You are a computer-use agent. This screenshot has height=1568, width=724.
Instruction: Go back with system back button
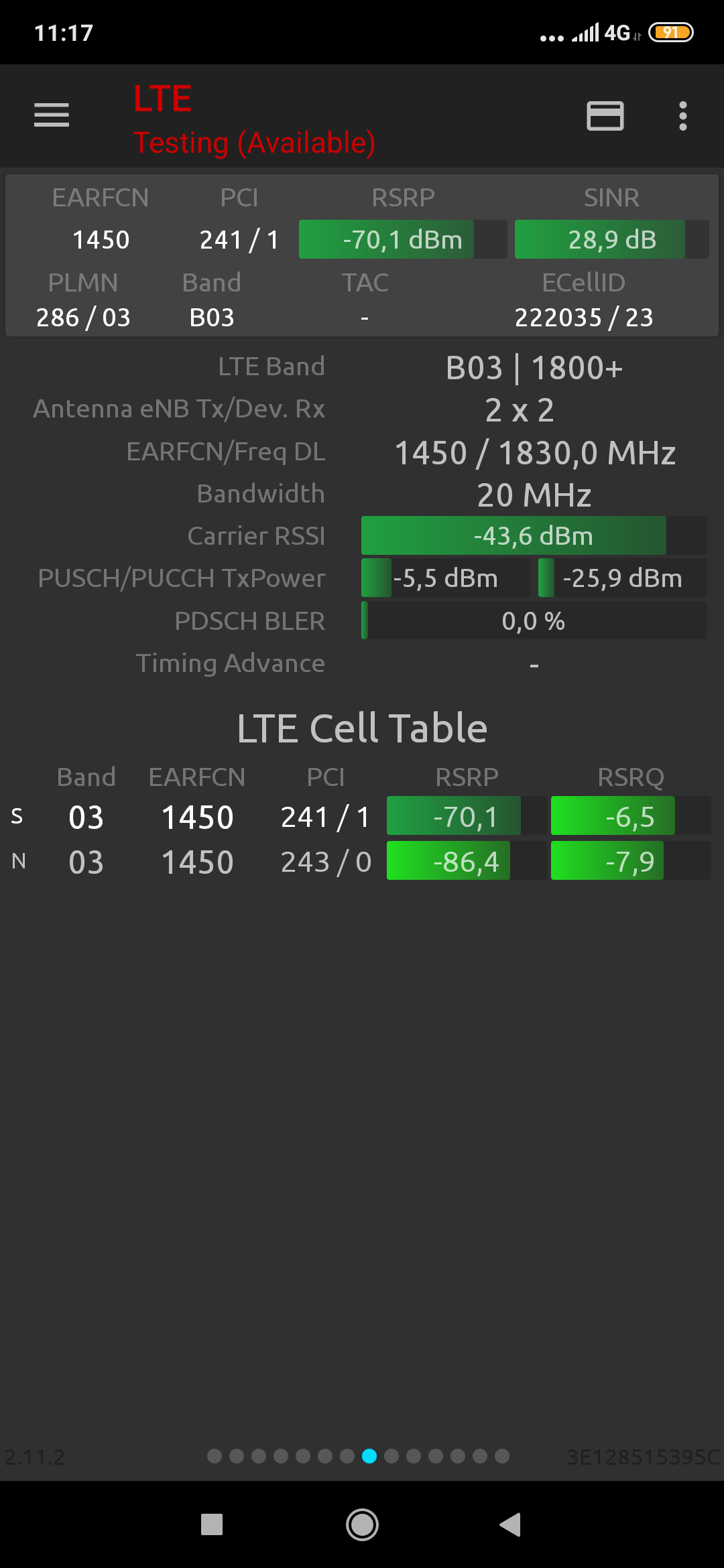tap(510, 1524)
